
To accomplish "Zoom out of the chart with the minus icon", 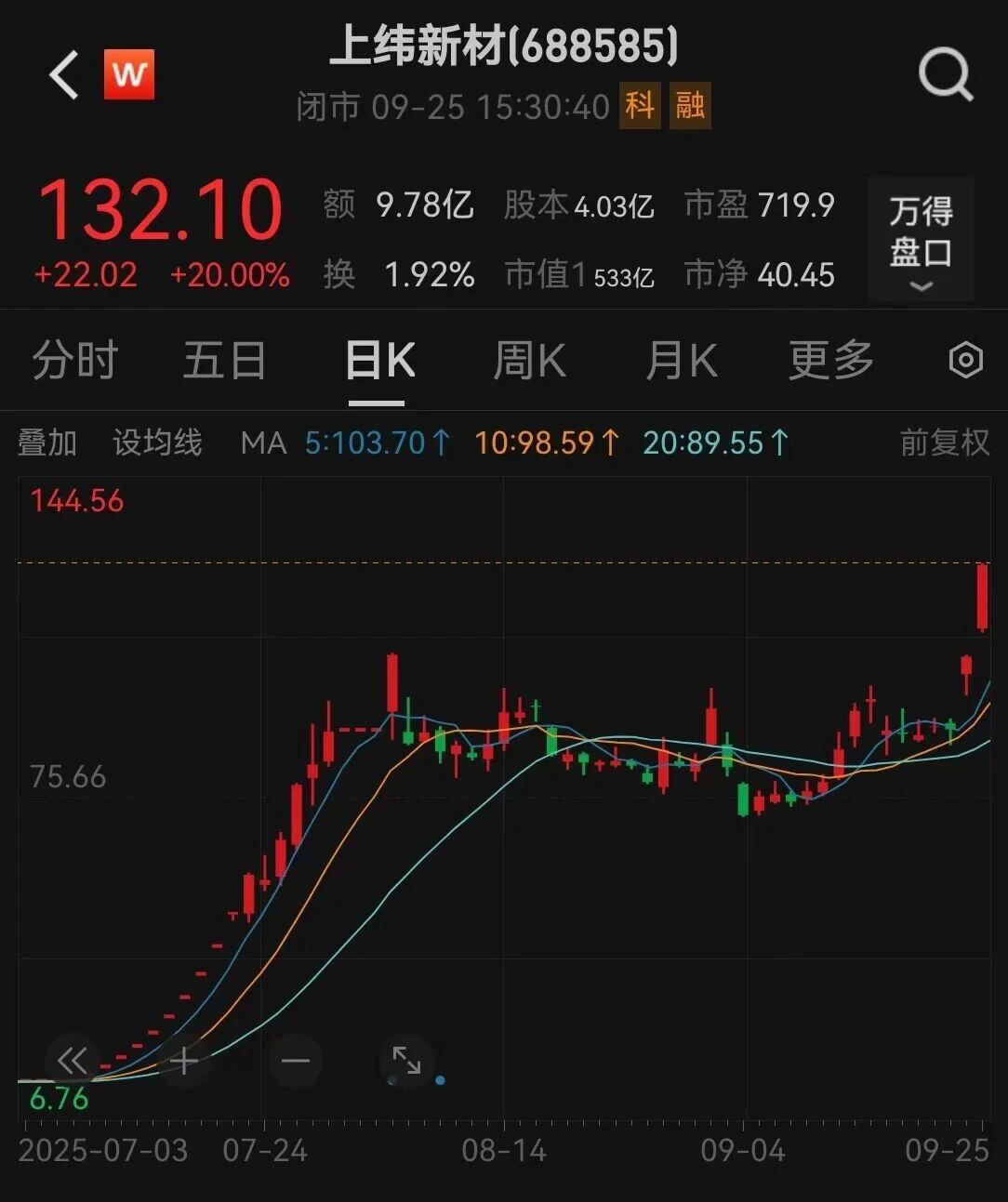I will 294,1061.
